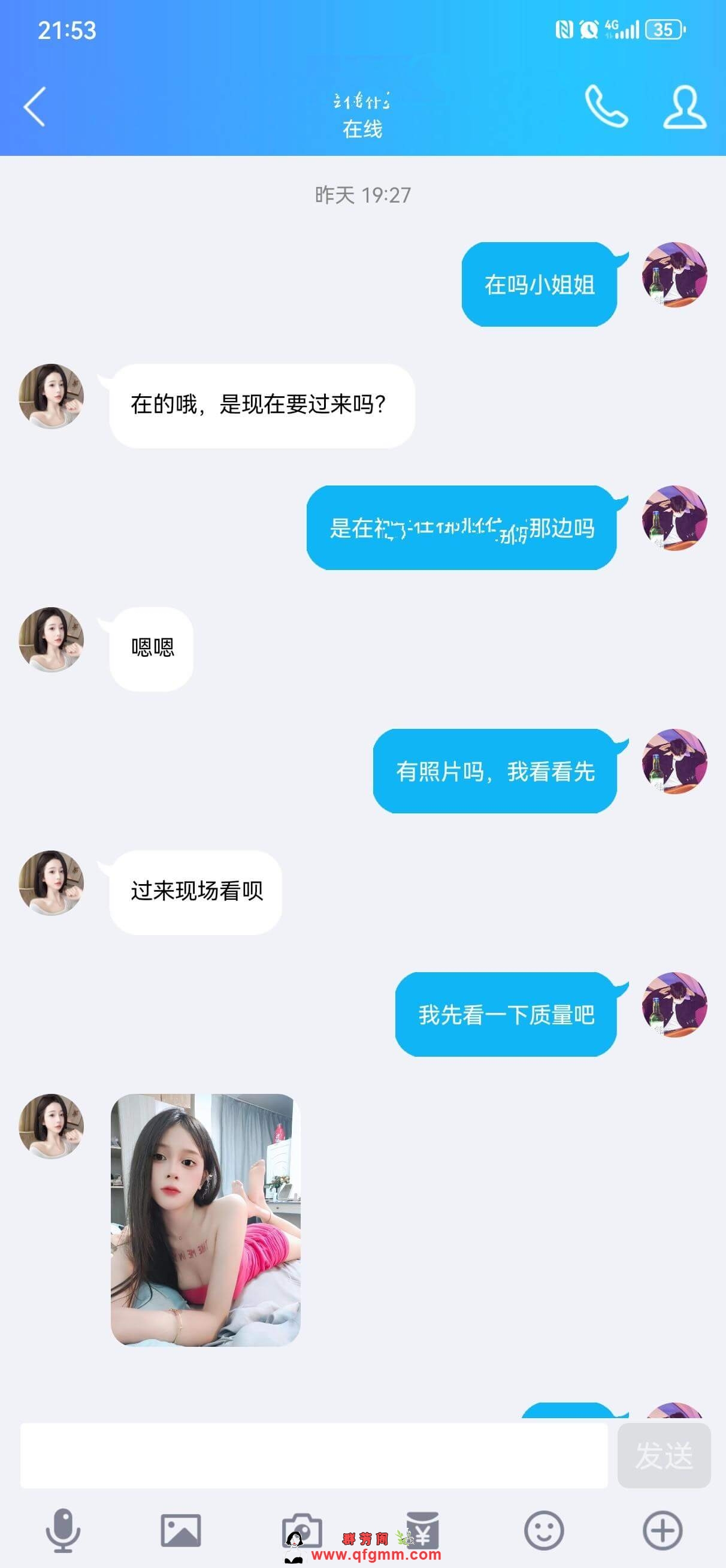726x1568 pixels.
Task: Expand more options with plus icon
Action: (x=663, y=1530)
